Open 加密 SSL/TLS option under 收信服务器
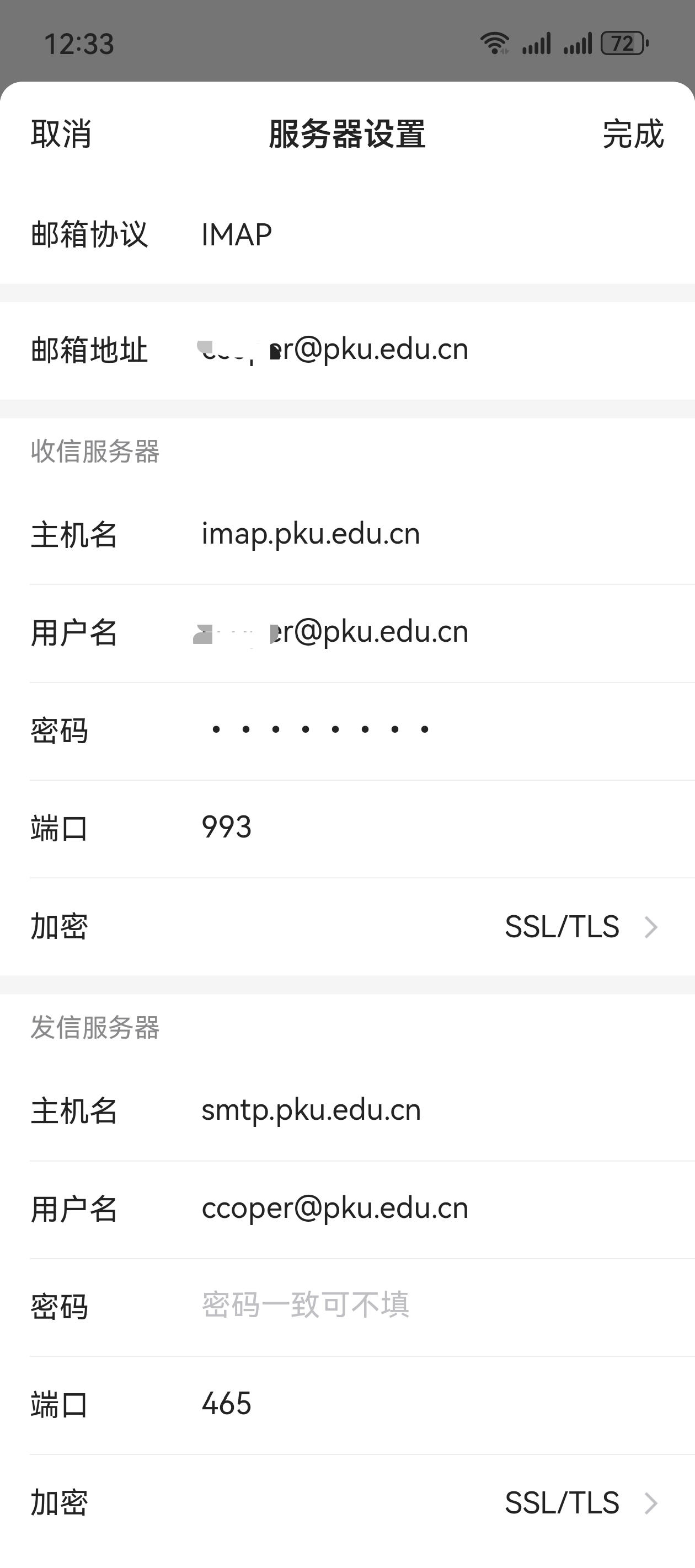The image size is (695, 1568). coord(347,927)
